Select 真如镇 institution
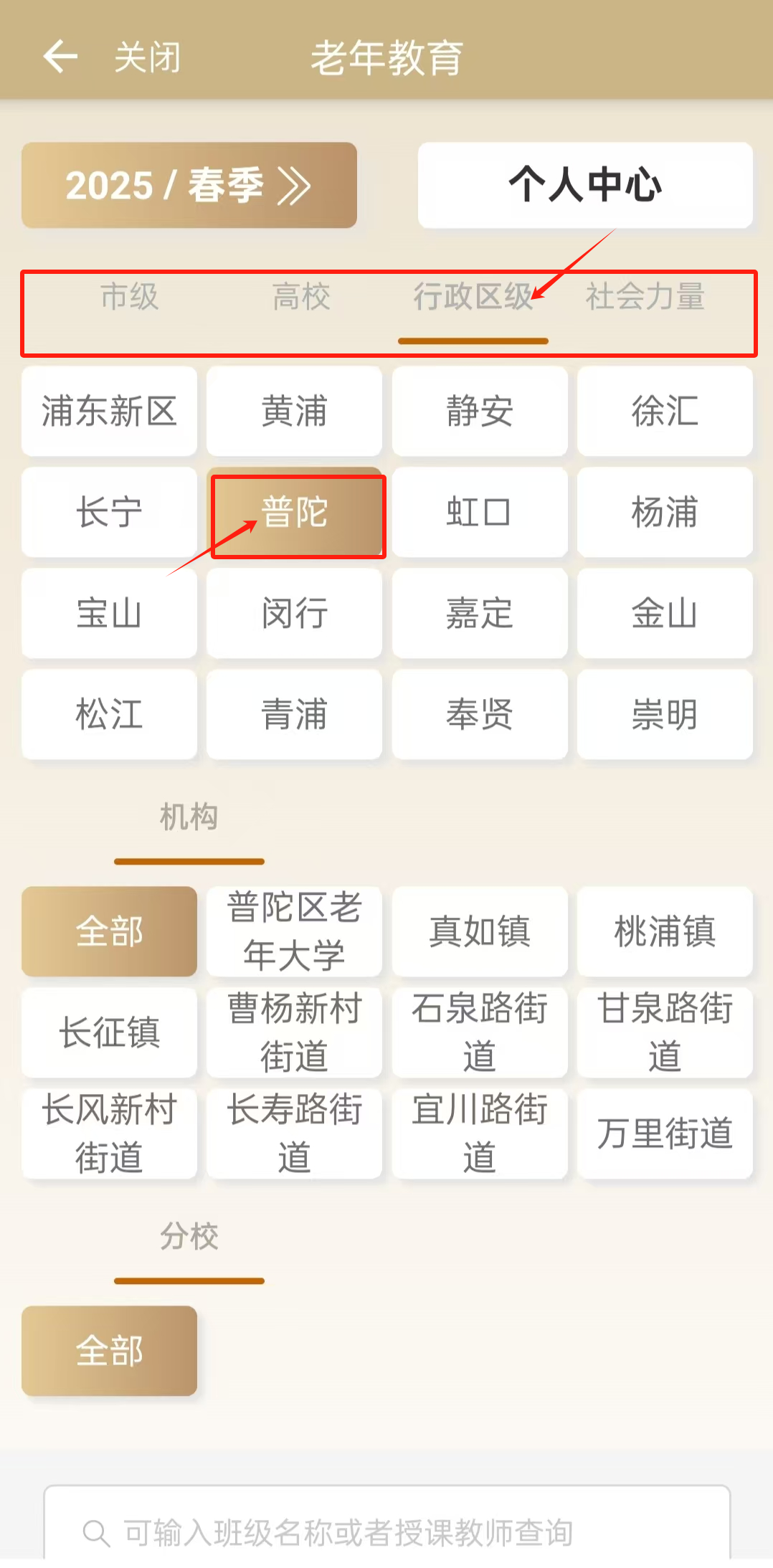The height and width of the screenshot is (1568, 773). 479,931
